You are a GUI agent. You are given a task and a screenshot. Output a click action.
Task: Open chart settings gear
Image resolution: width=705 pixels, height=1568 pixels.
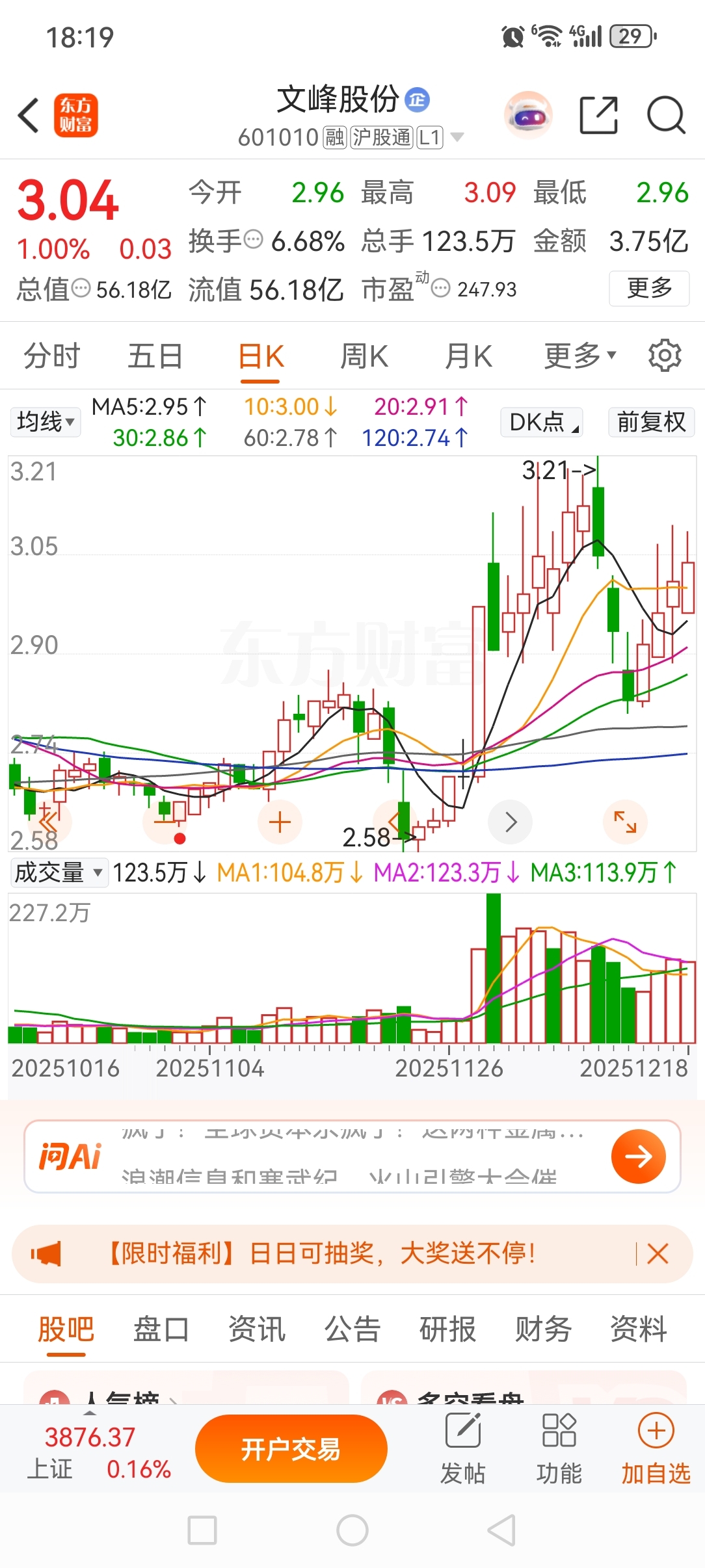coord(665,356)
